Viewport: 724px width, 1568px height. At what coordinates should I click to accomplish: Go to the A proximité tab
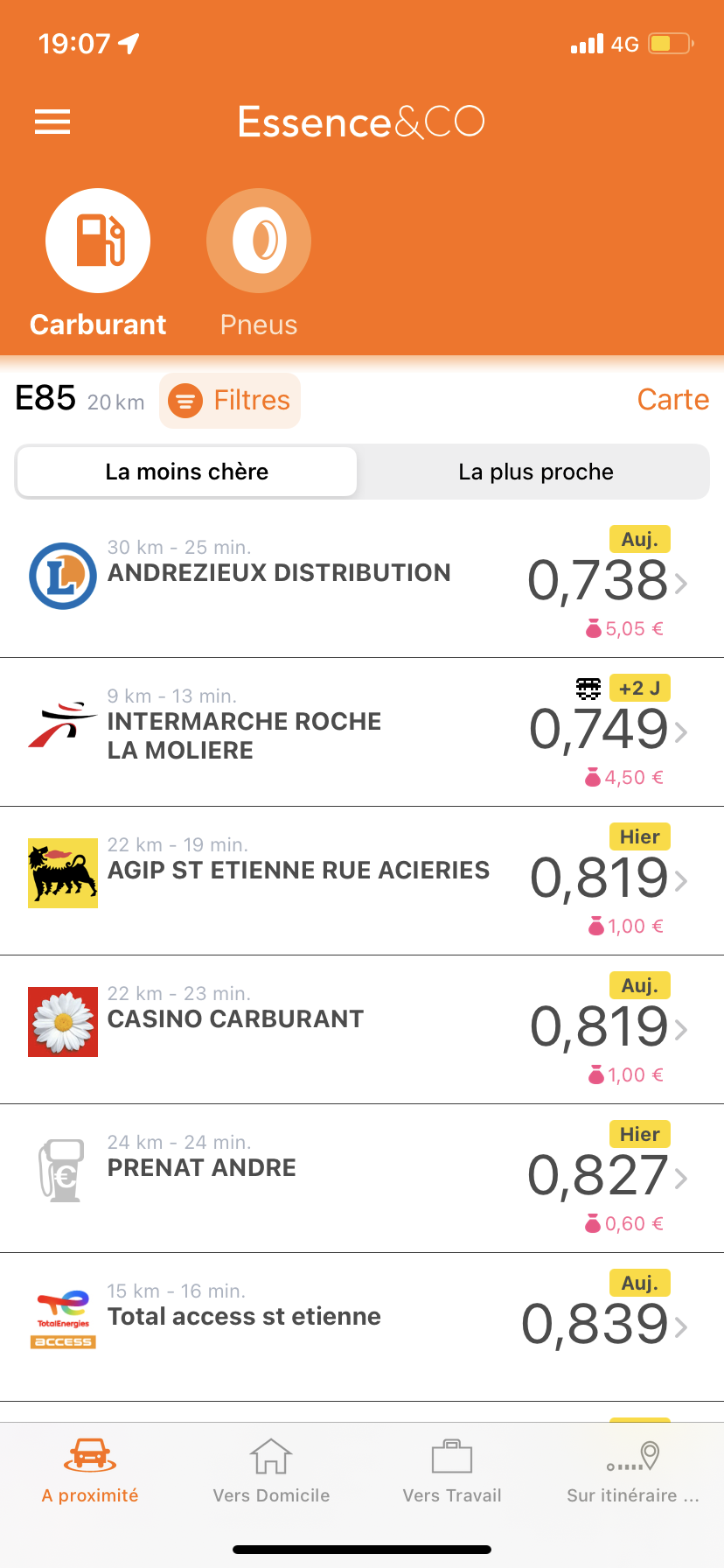[90, 1472]
